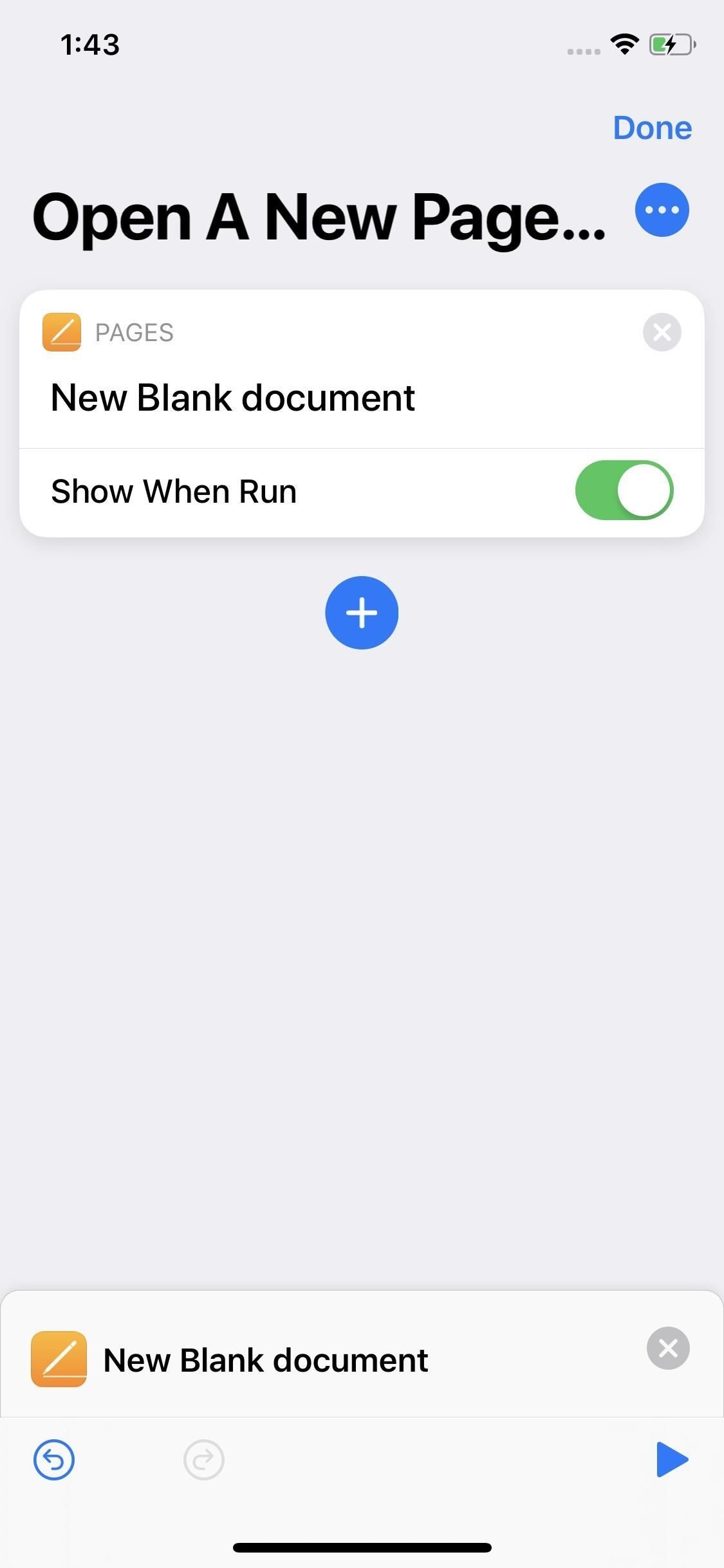Add the suggested New Blank document action

click(266, 1360)
